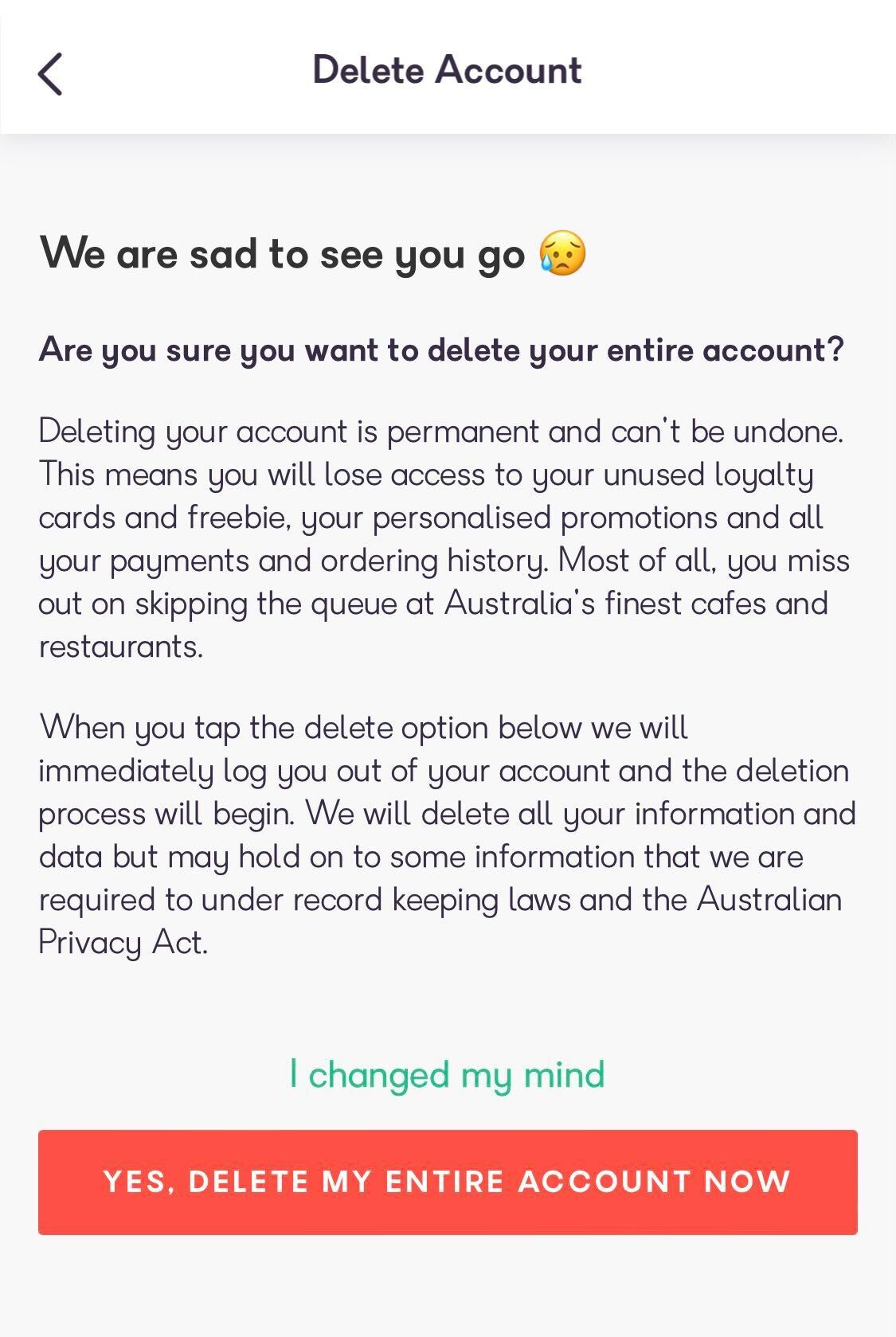Go back from Delete Account screen
The height and width of the screenshot is (1337, 896).
pyautogui.click(x=50, y=74)
